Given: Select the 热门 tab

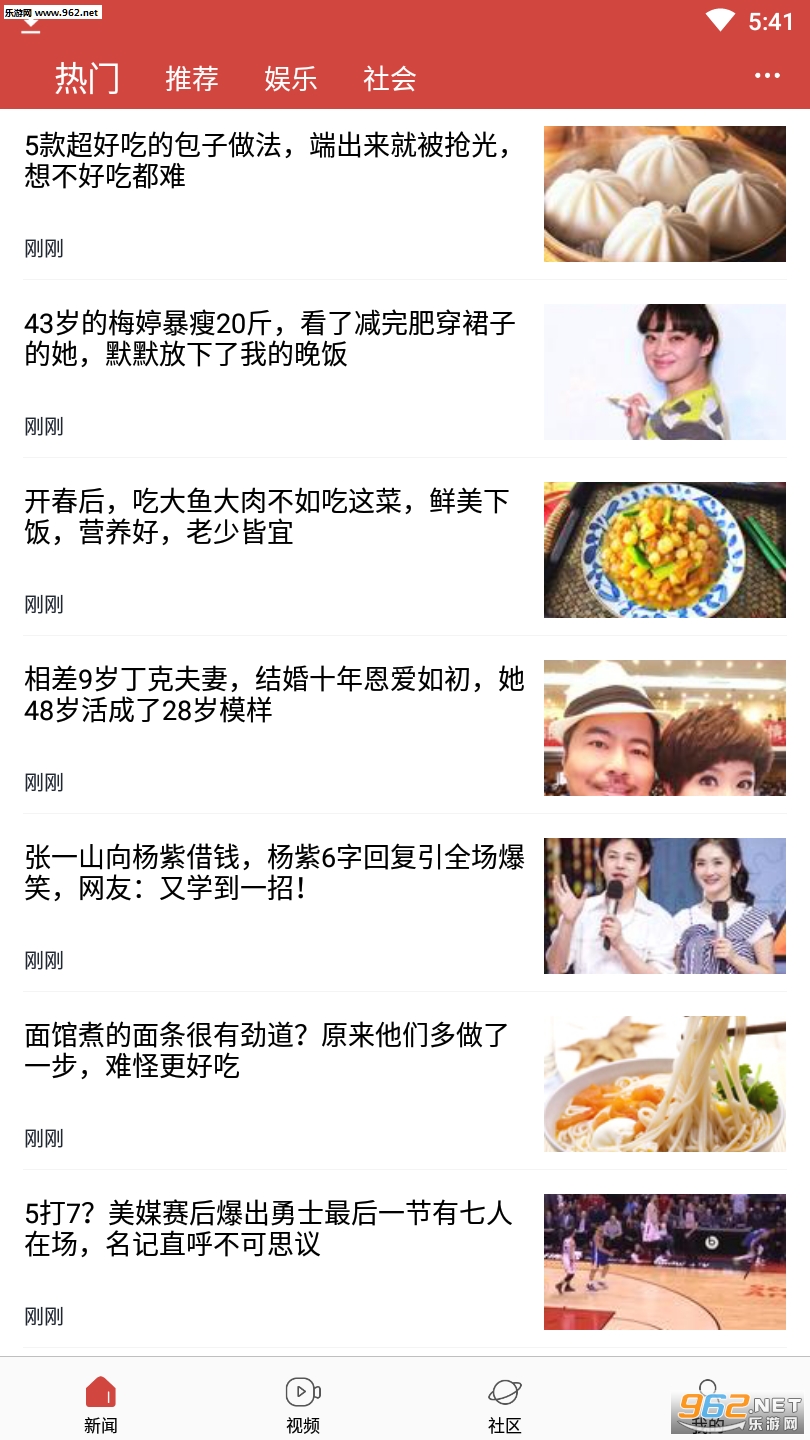Looking at the screenshot, I should click(x=87, y=78).
